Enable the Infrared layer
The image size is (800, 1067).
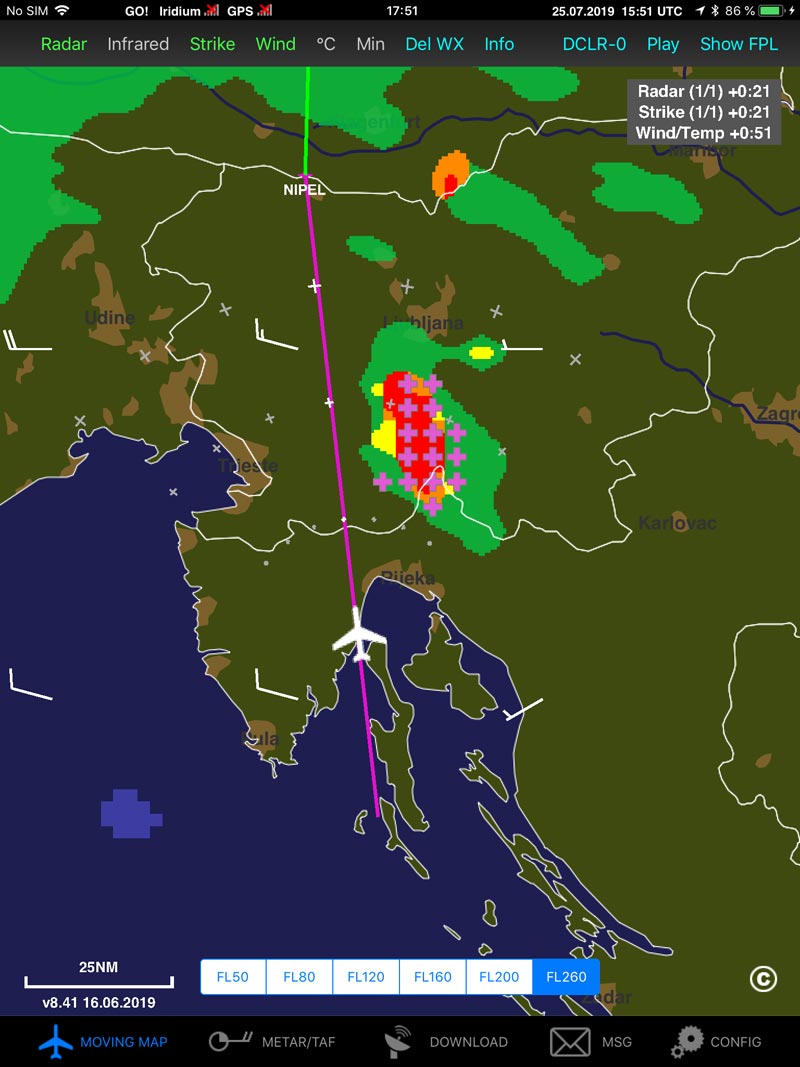pos(138,44)
